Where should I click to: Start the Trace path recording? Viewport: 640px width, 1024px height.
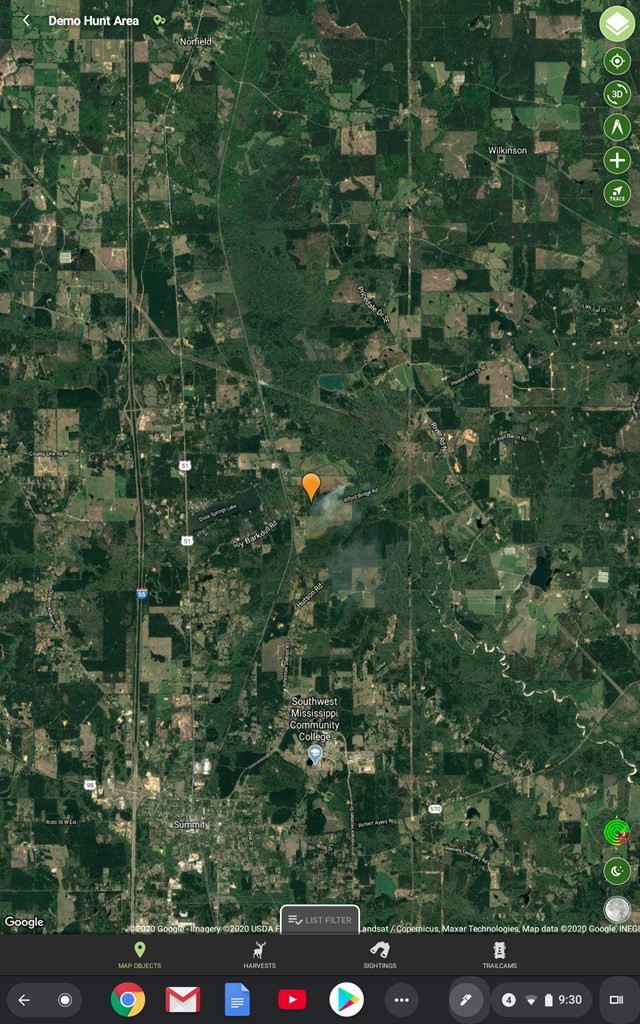(x=617, y=193)
